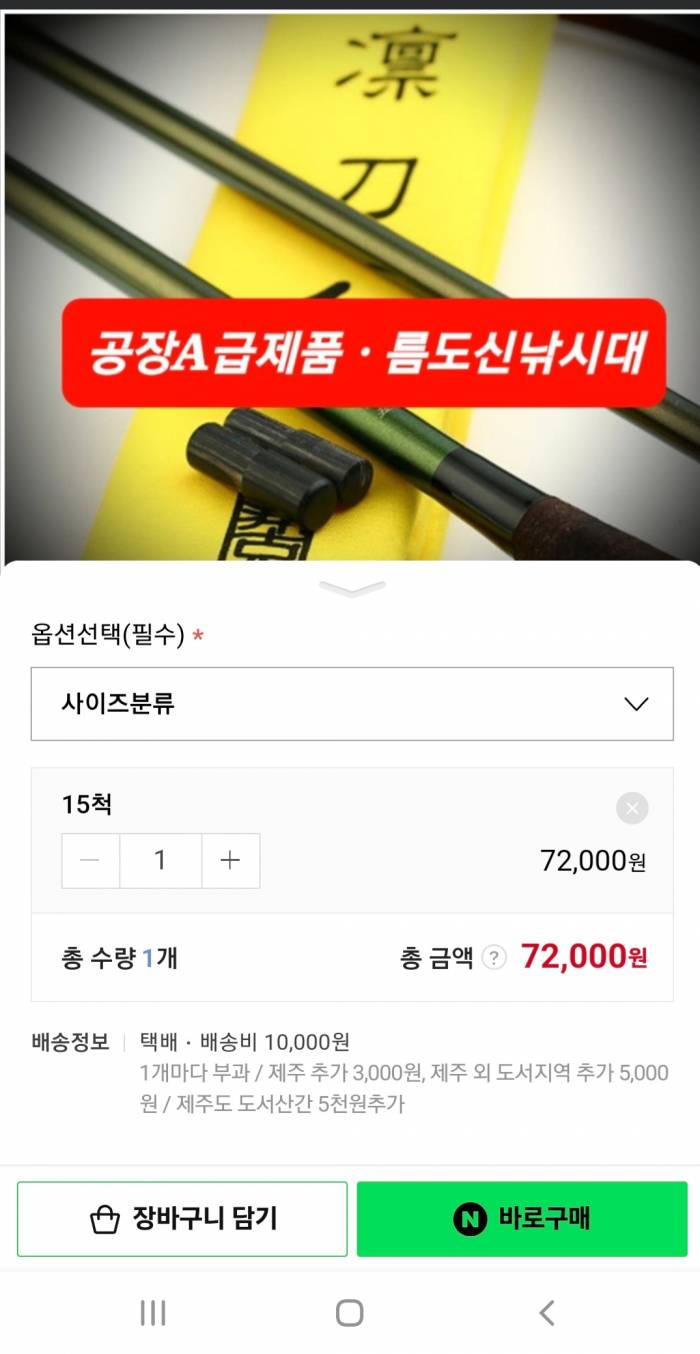Viewport: 700px width, 1354px height.
Task: Buy now with the 바로구매 button
Action: coord(522,1219)
